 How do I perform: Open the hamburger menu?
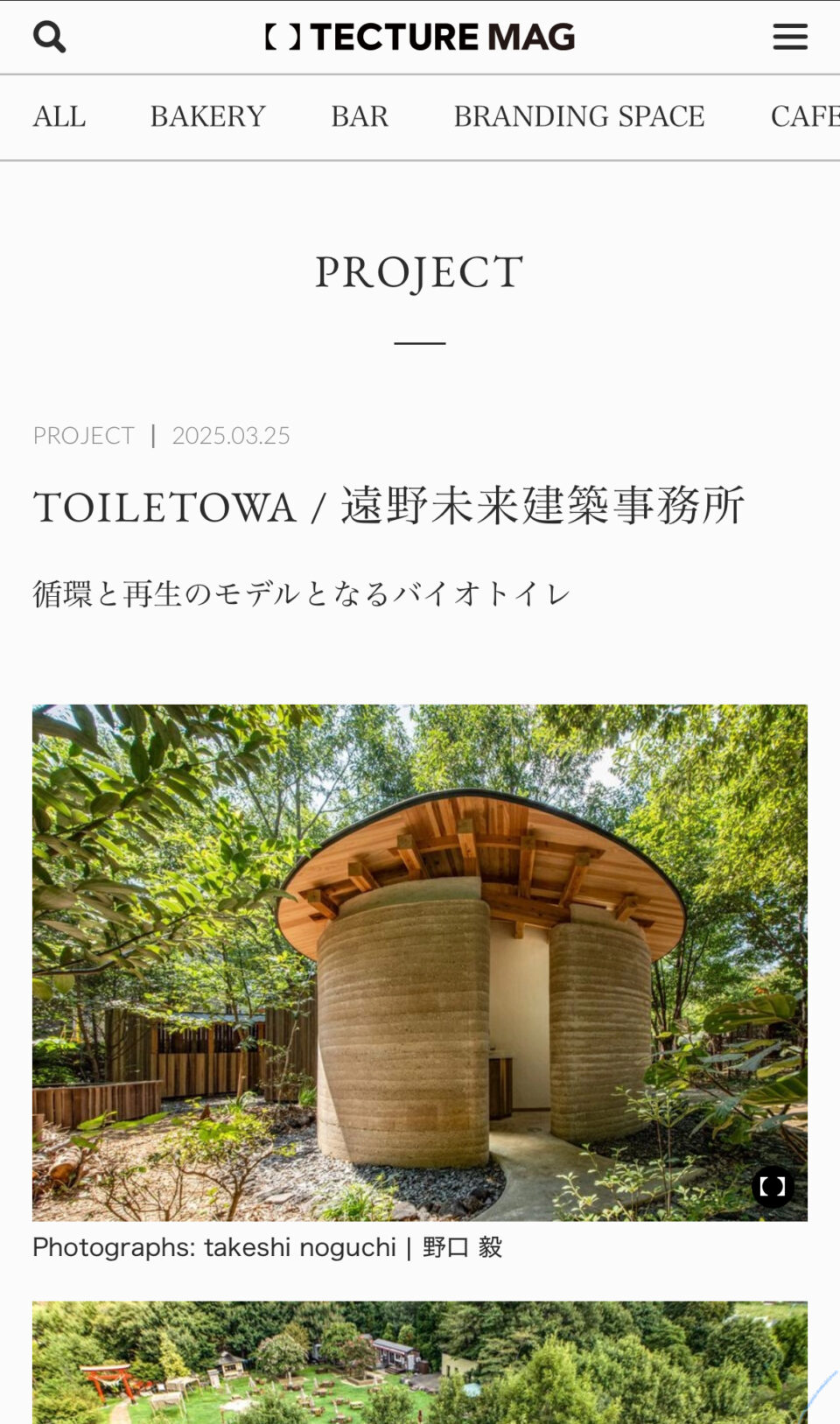(x=789, y=37)
